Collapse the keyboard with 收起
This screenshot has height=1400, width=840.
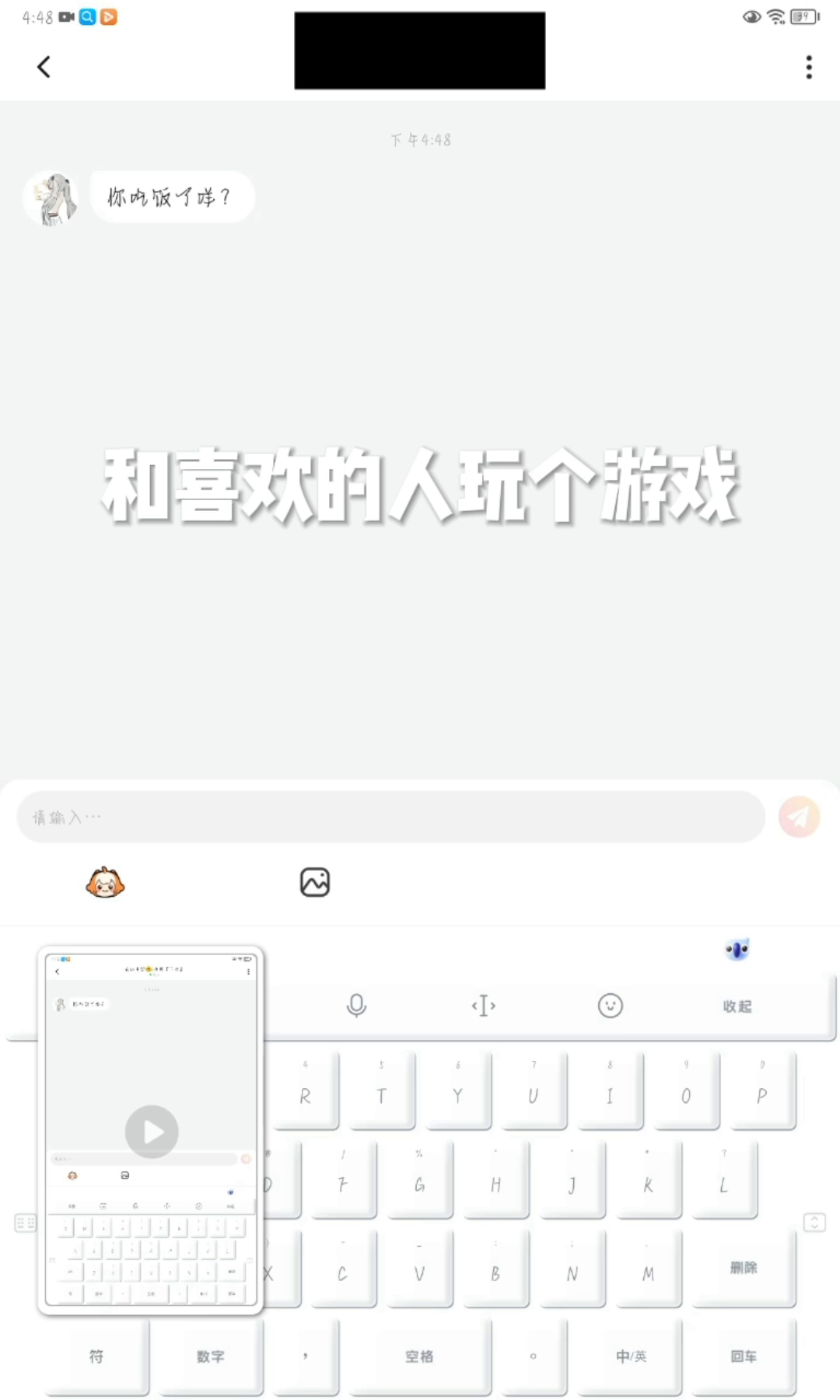click(x=737, y=1006)
